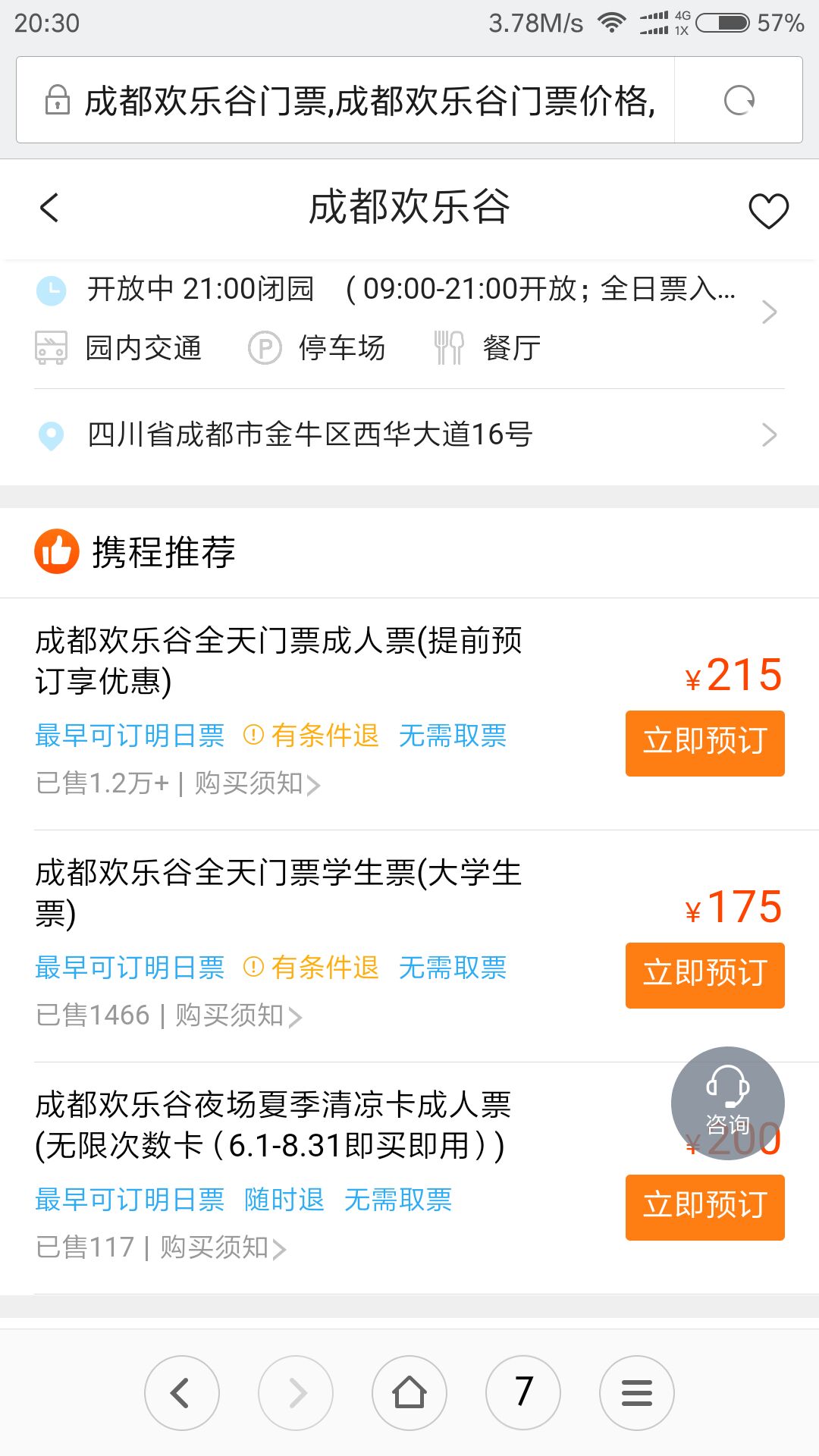The image size is (819, 1456).
Task: Favorite 成都欢乐谷 with the heart icon
Action: (768, 210)
